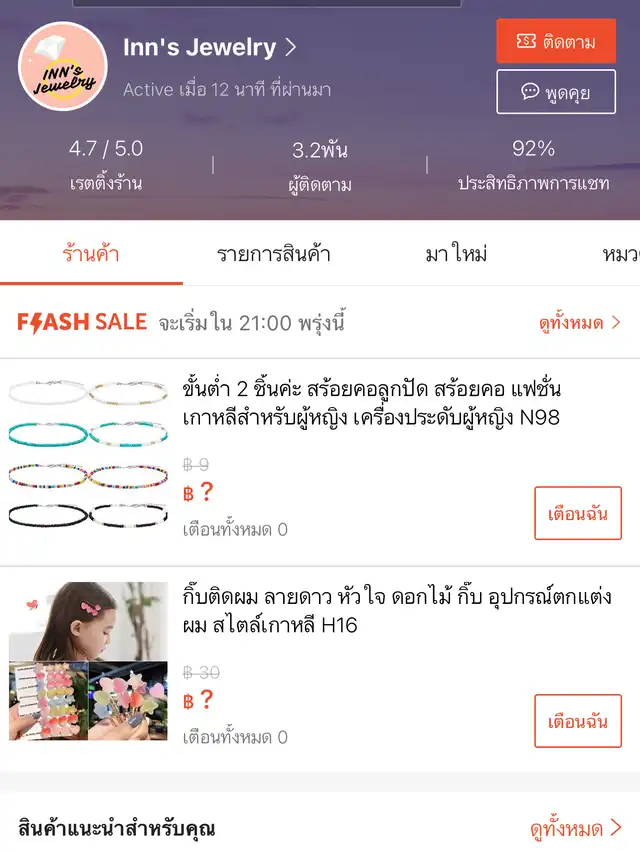Image resolution: width=640 pixels, height=853 pixels.
Task: Follow the shop with ติดตาม button
Action: (x=556, y=42)
